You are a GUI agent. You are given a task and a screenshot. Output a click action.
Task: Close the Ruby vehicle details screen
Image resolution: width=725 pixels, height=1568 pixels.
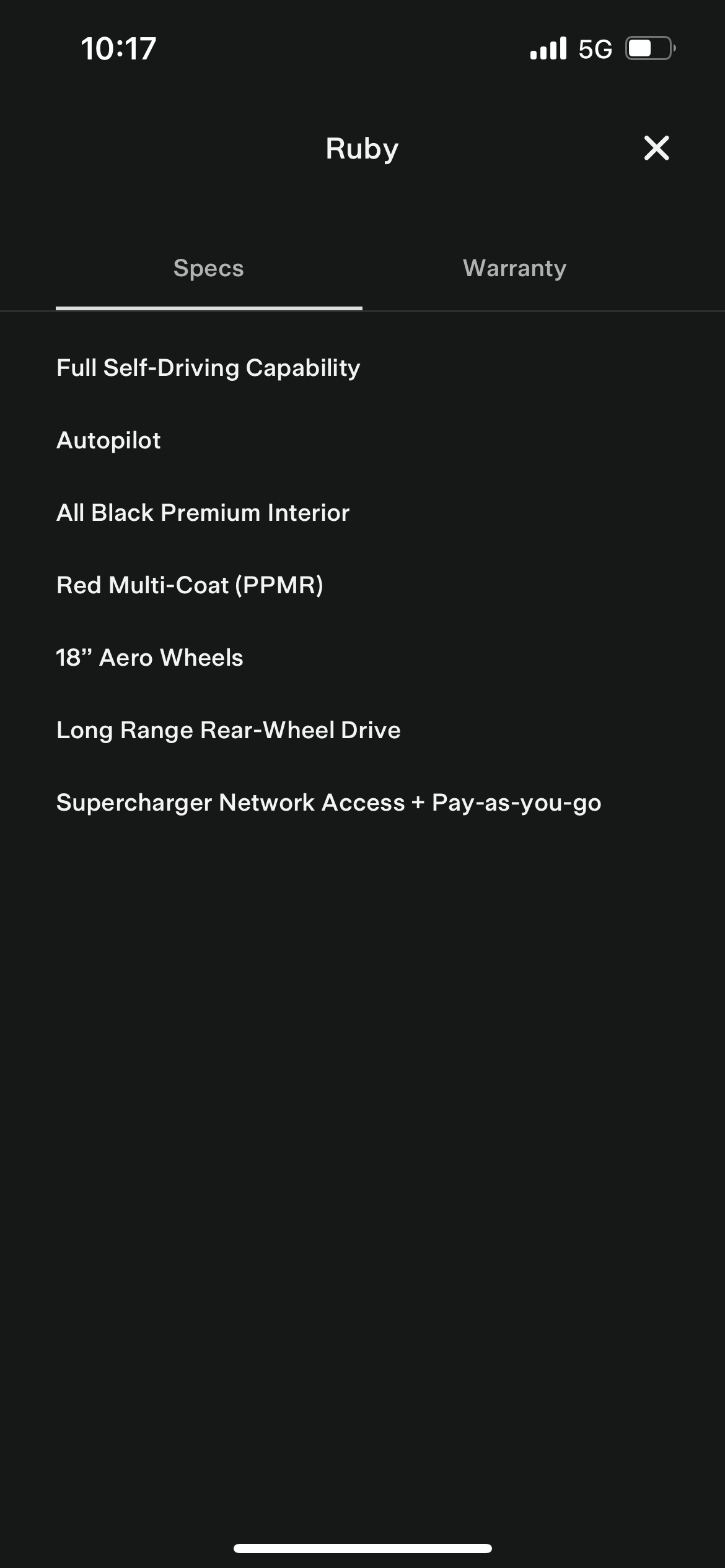[x=656, y=148]
